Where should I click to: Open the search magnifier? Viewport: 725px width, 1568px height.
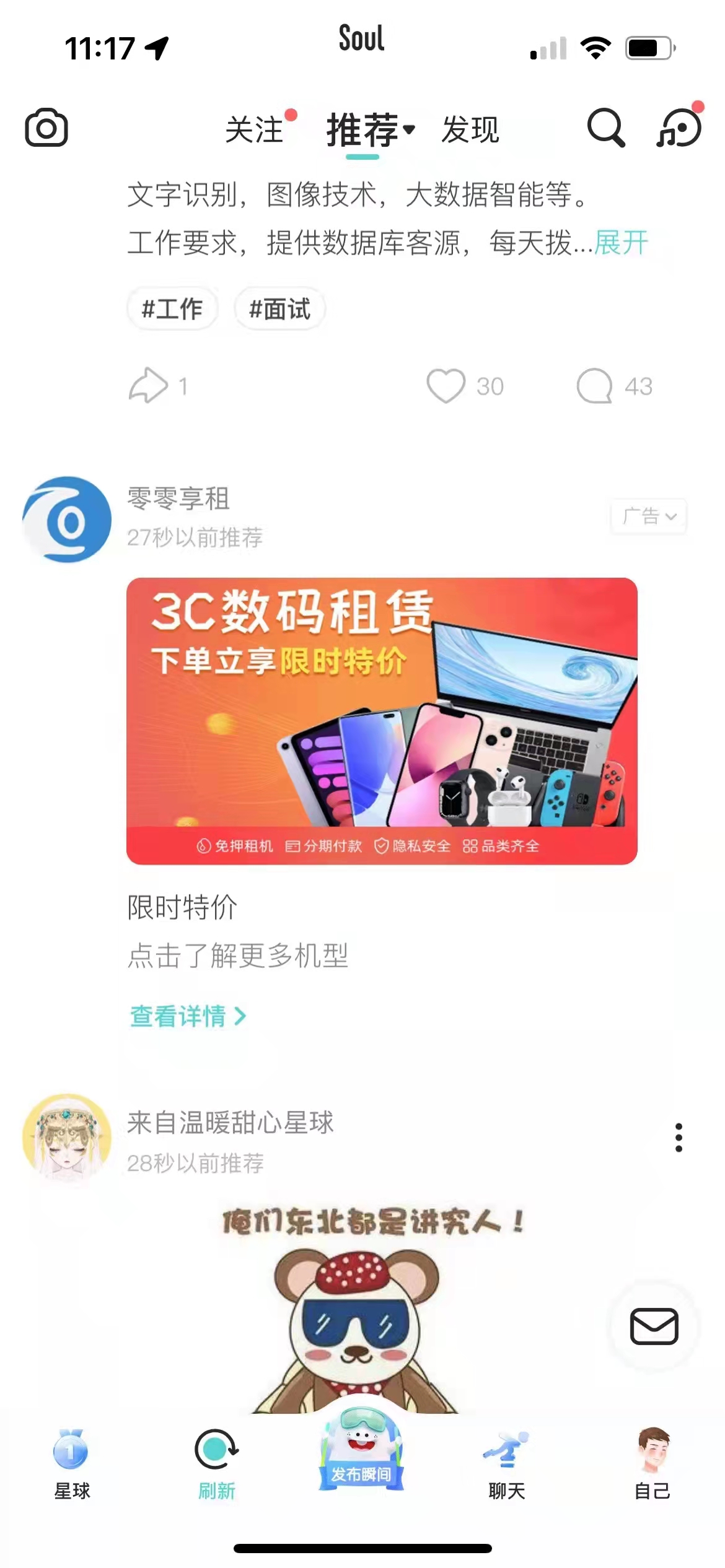(x=605, y=128)
